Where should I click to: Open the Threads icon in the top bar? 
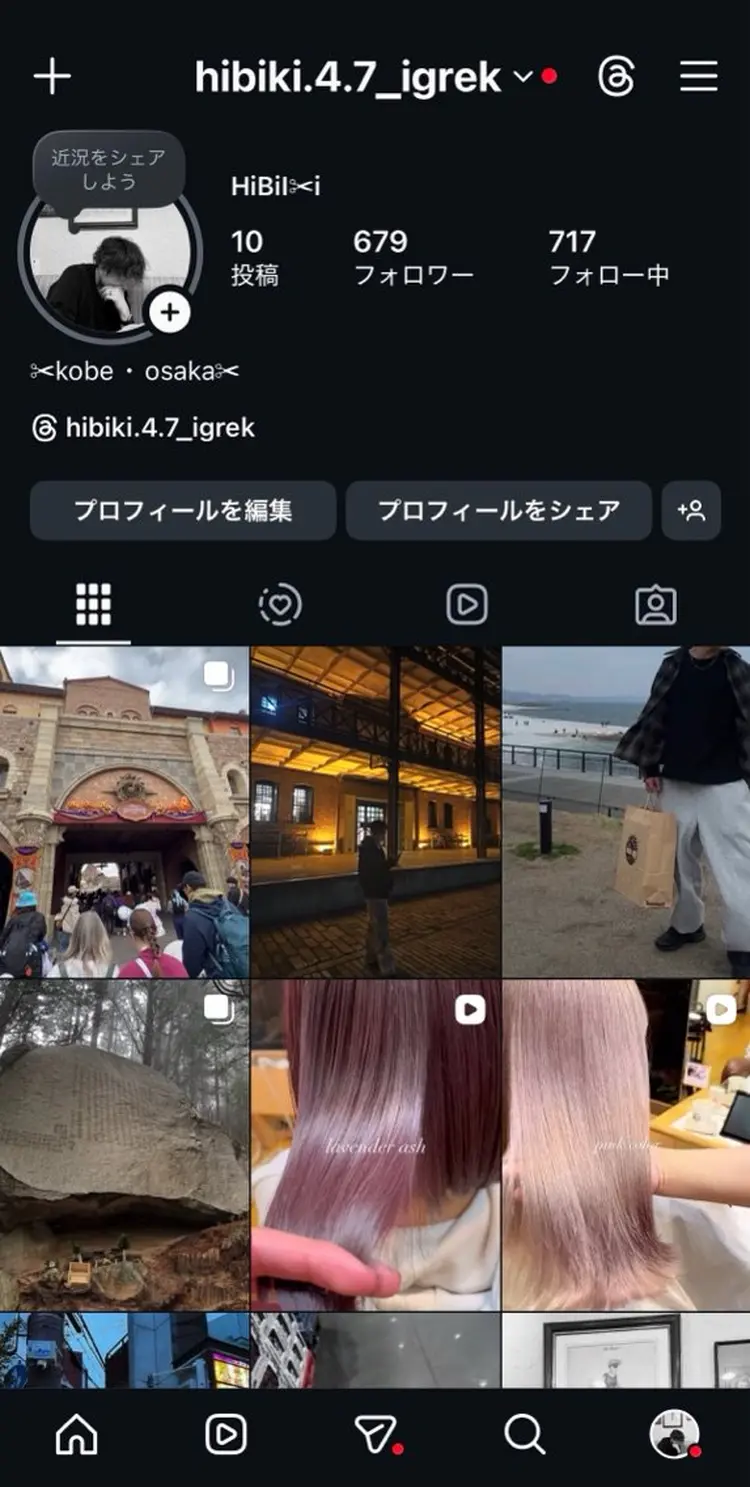[617, 77]
